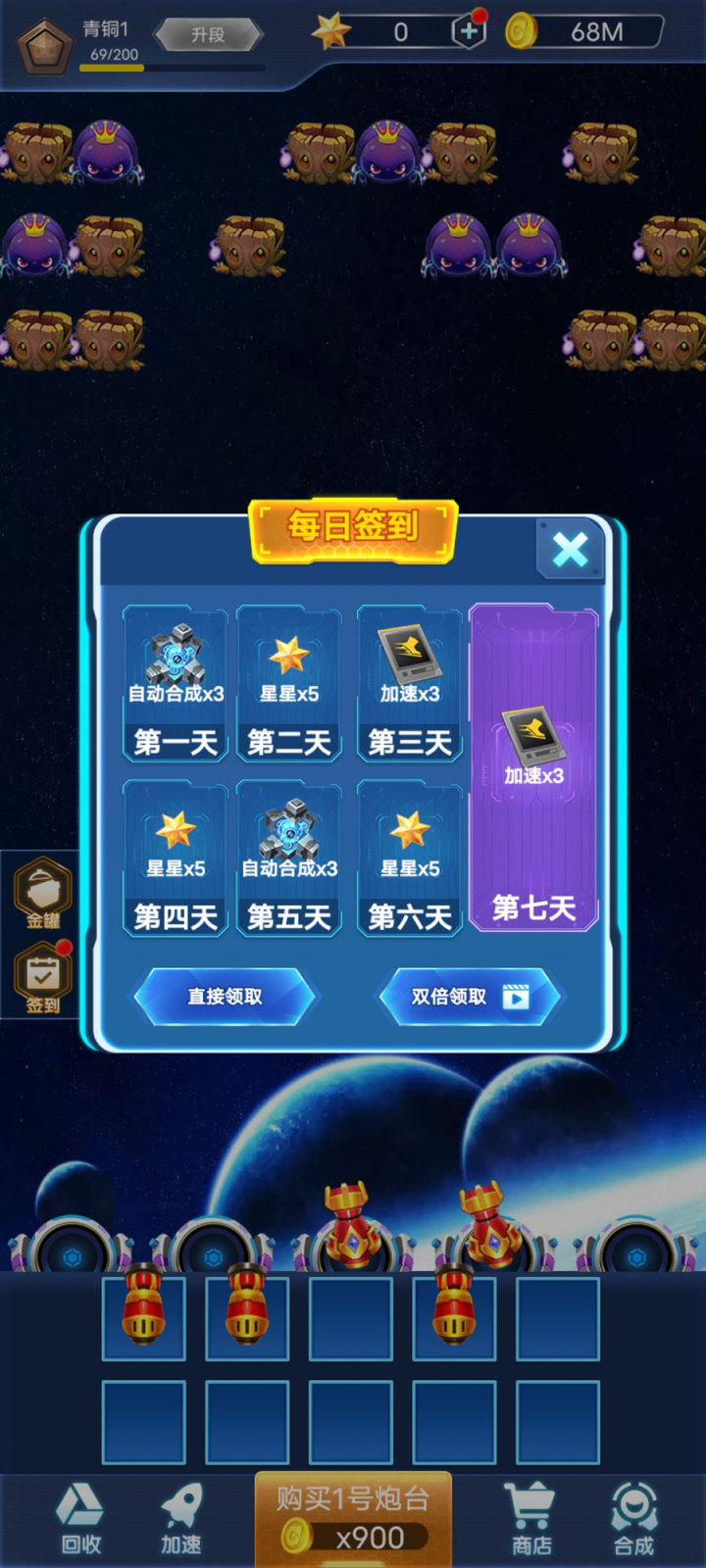Buy turret No.1 for x900
The height and width of the screenshot is (1568, 706).
coord(353,1518)
